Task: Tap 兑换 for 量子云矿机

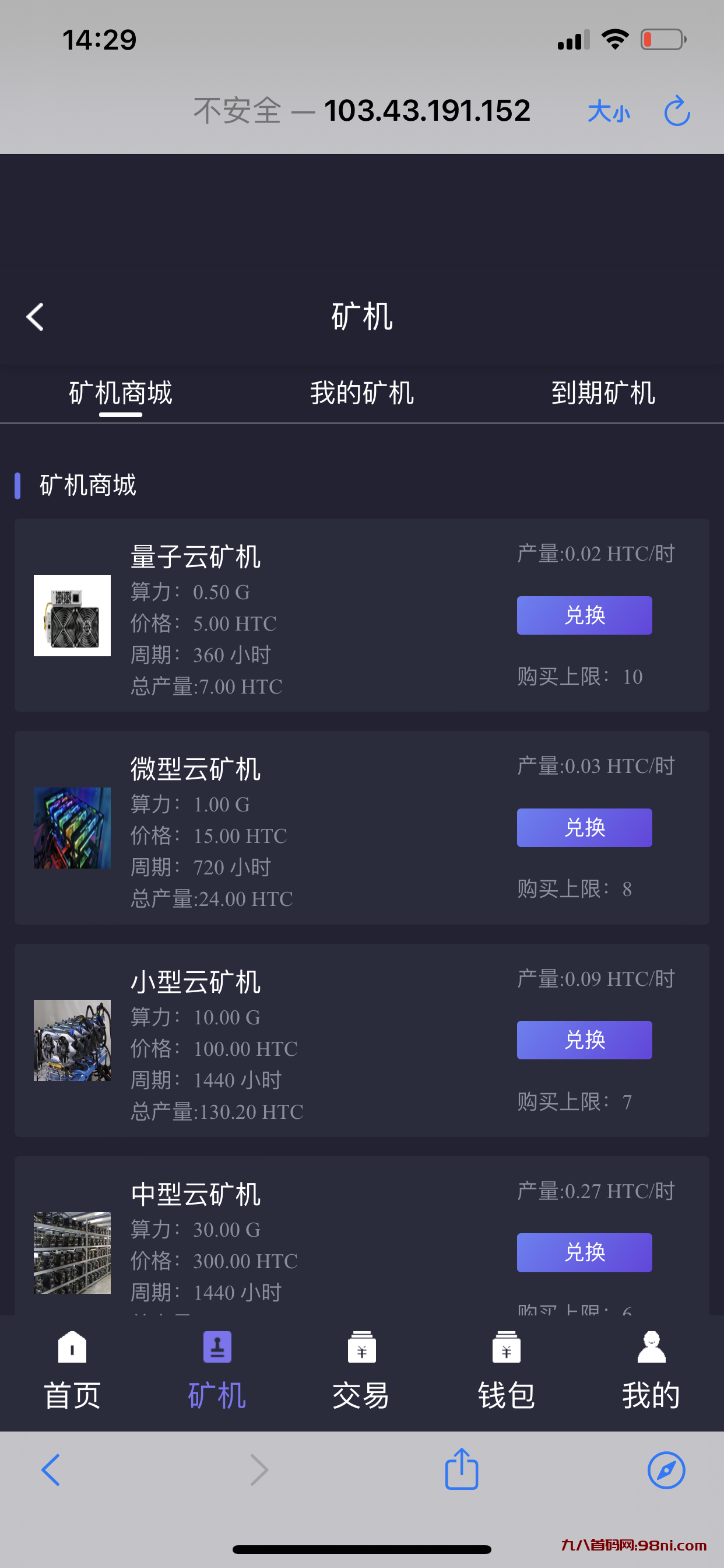Action: click(584, 615)
